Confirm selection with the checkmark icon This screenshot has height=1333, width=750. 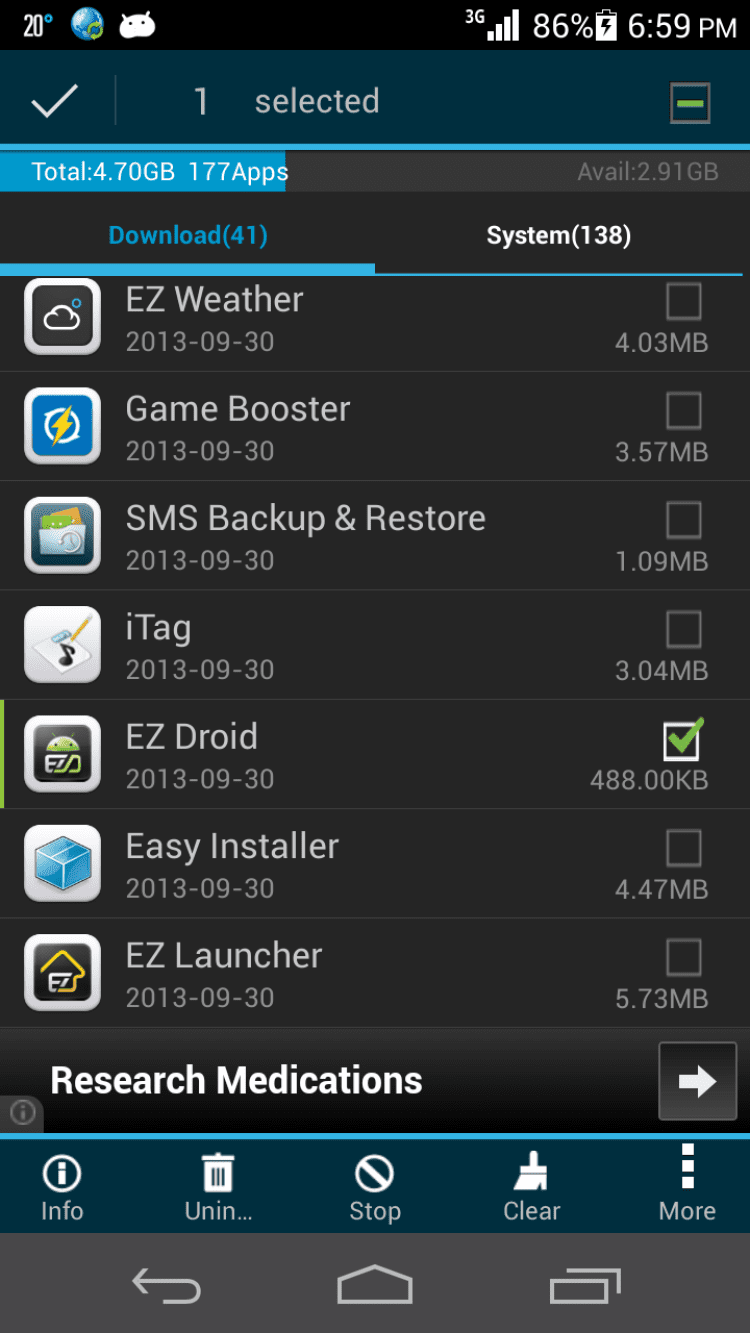pyautogui.click(x=54, y=102)
